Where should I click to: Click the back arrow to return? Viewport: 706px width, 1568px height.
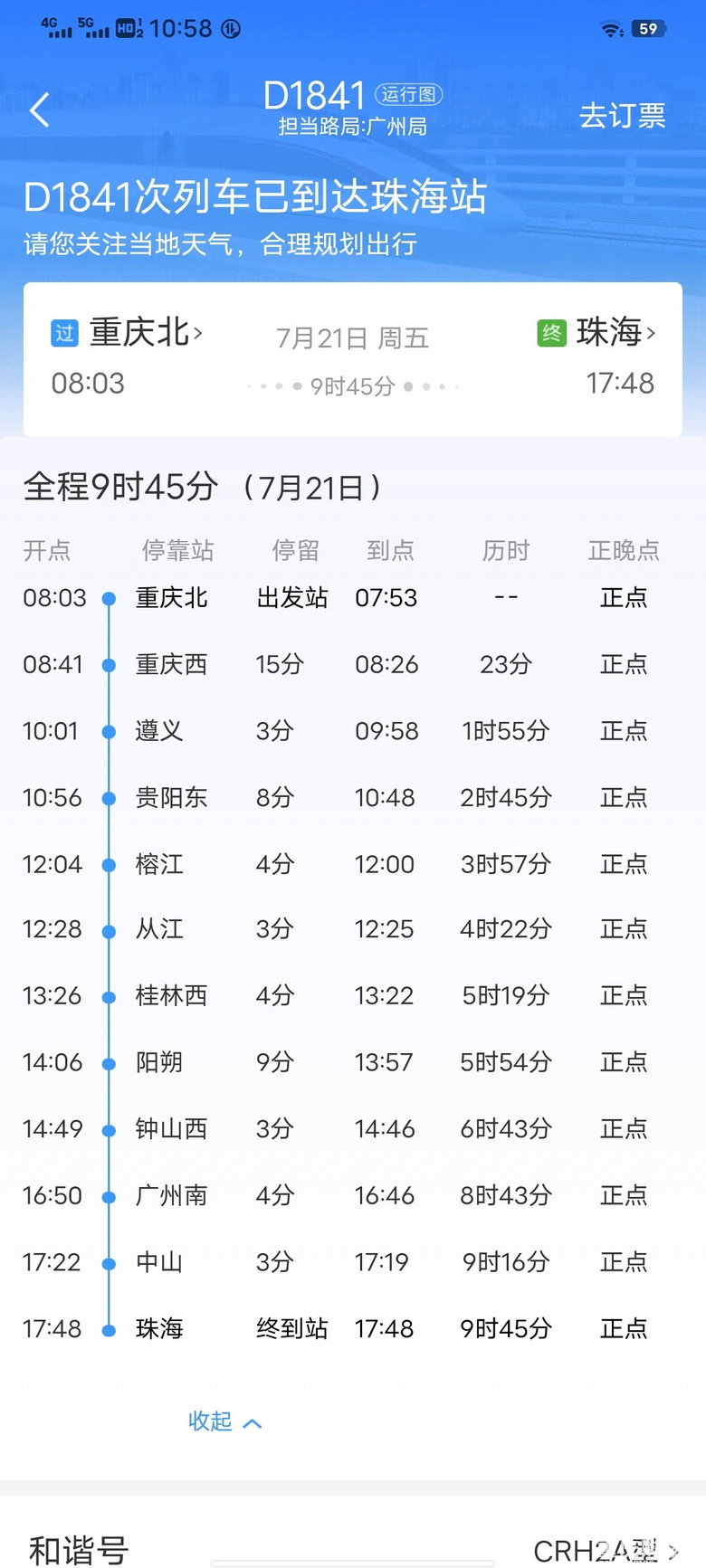(x=38, y=109)
